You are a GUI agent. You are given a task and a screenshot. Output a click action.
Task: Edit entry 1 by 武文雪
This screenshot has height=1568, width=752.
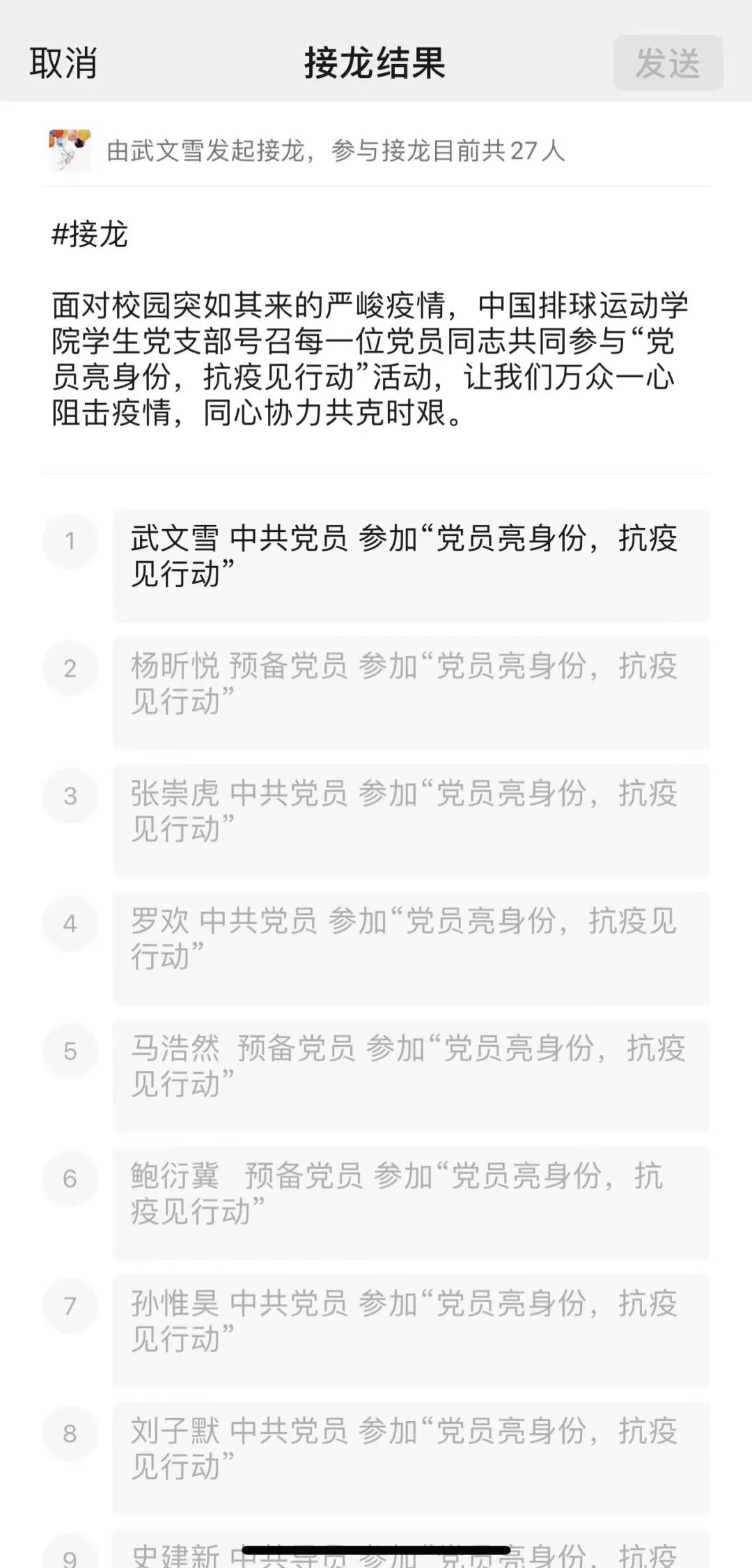[411, 565]
